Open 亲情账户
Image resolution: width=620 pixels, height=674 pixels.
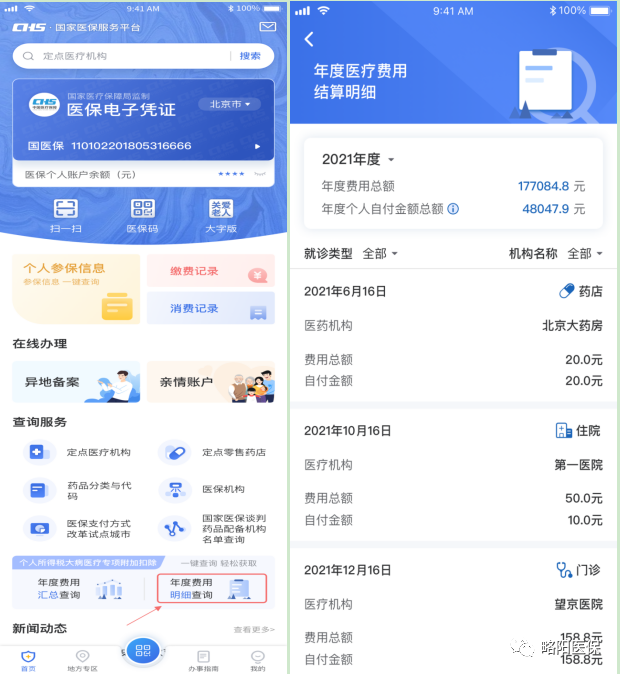point(210,381)
